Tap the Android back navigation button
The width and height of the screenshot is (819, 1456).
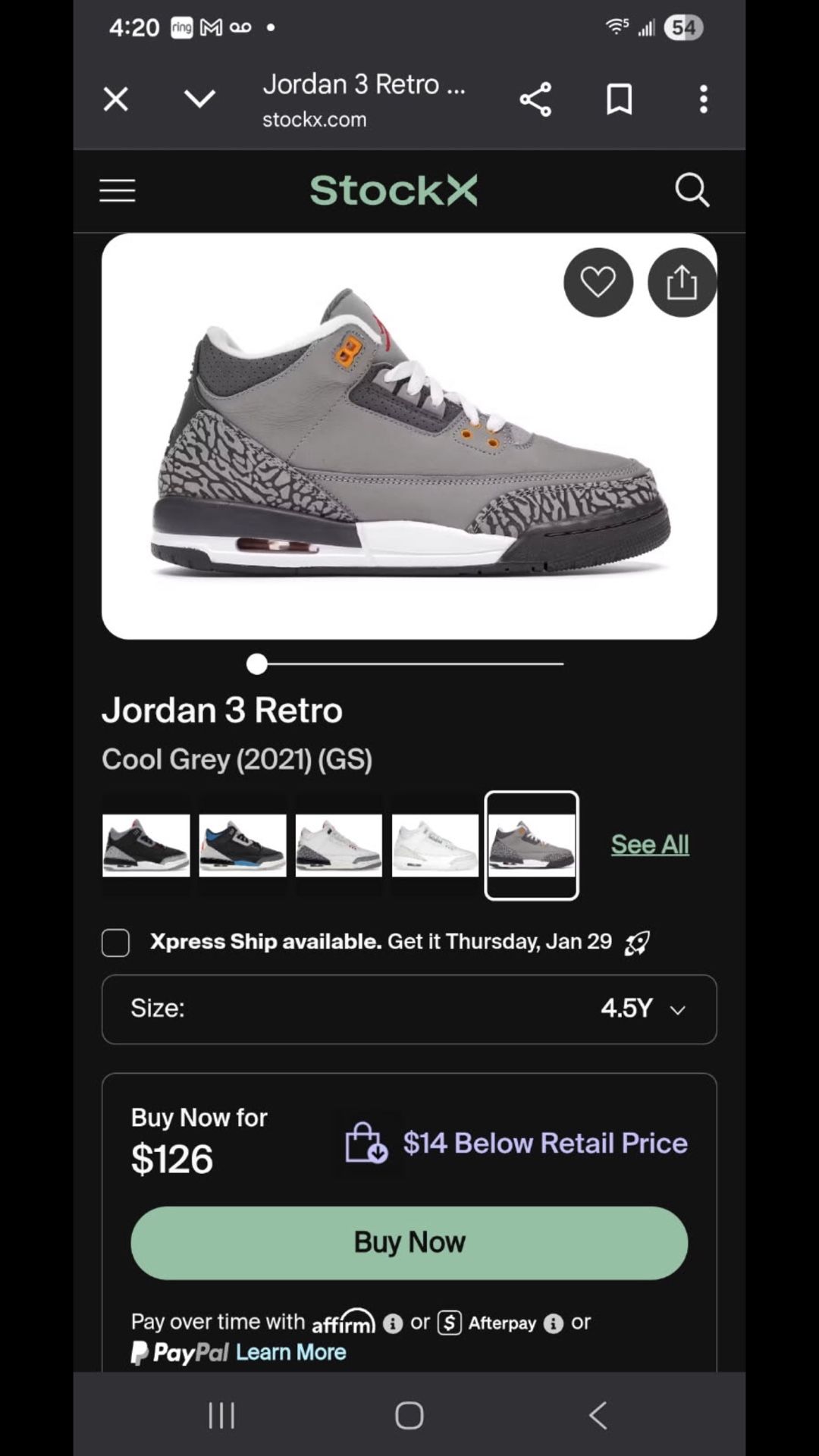click(x=598, y=1414)
